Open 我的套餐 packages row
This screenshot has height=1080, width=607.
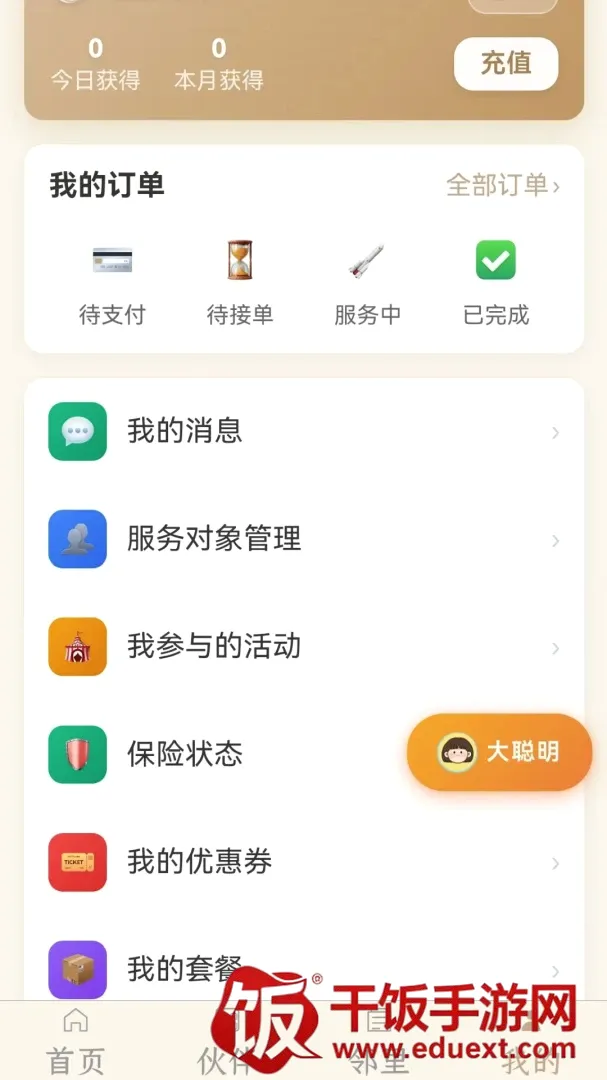(x=304, y=970)
